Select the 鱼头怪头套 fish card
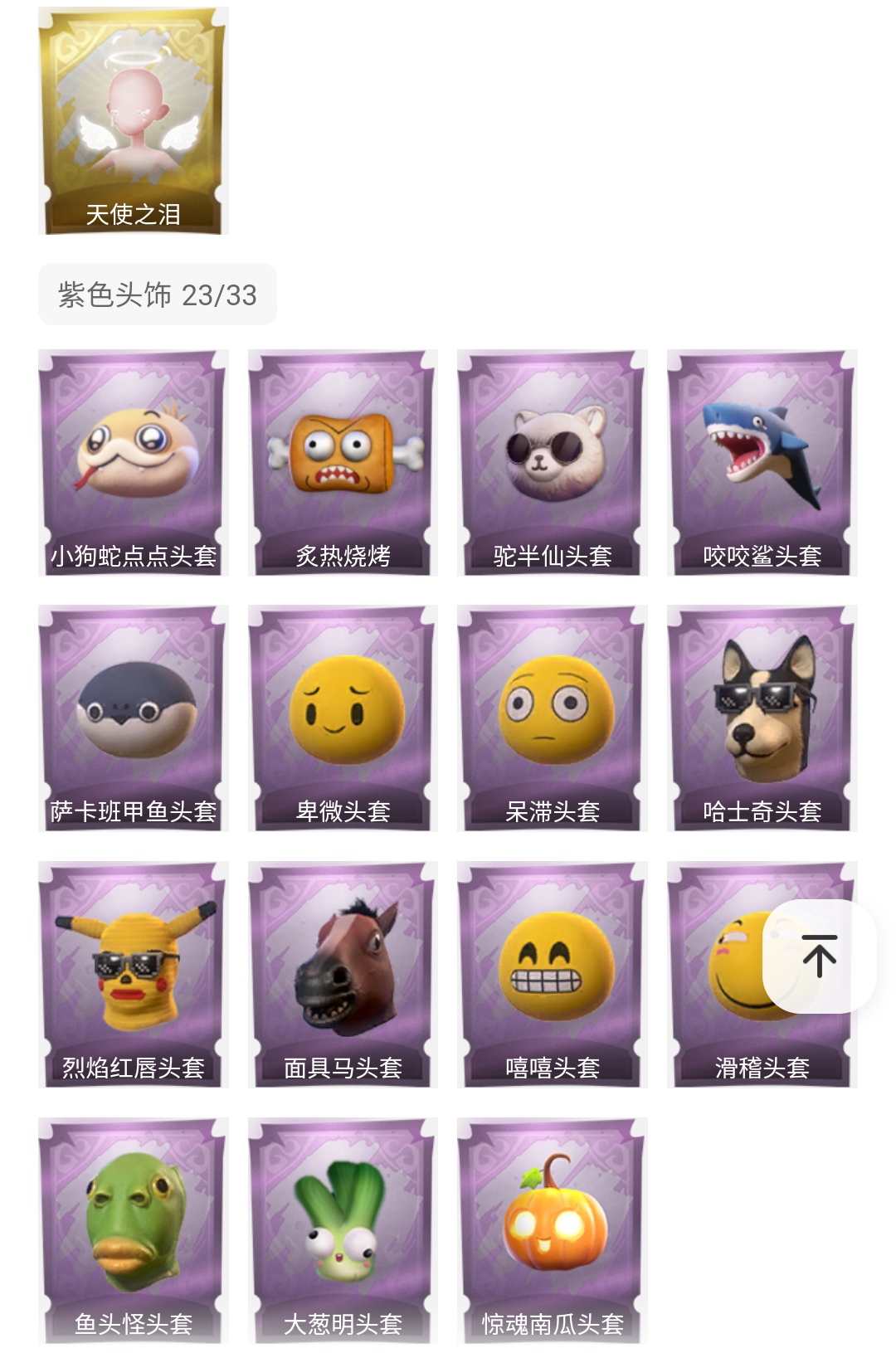Viewport: 896px width, 1353px height. [x=133, y=1230]
